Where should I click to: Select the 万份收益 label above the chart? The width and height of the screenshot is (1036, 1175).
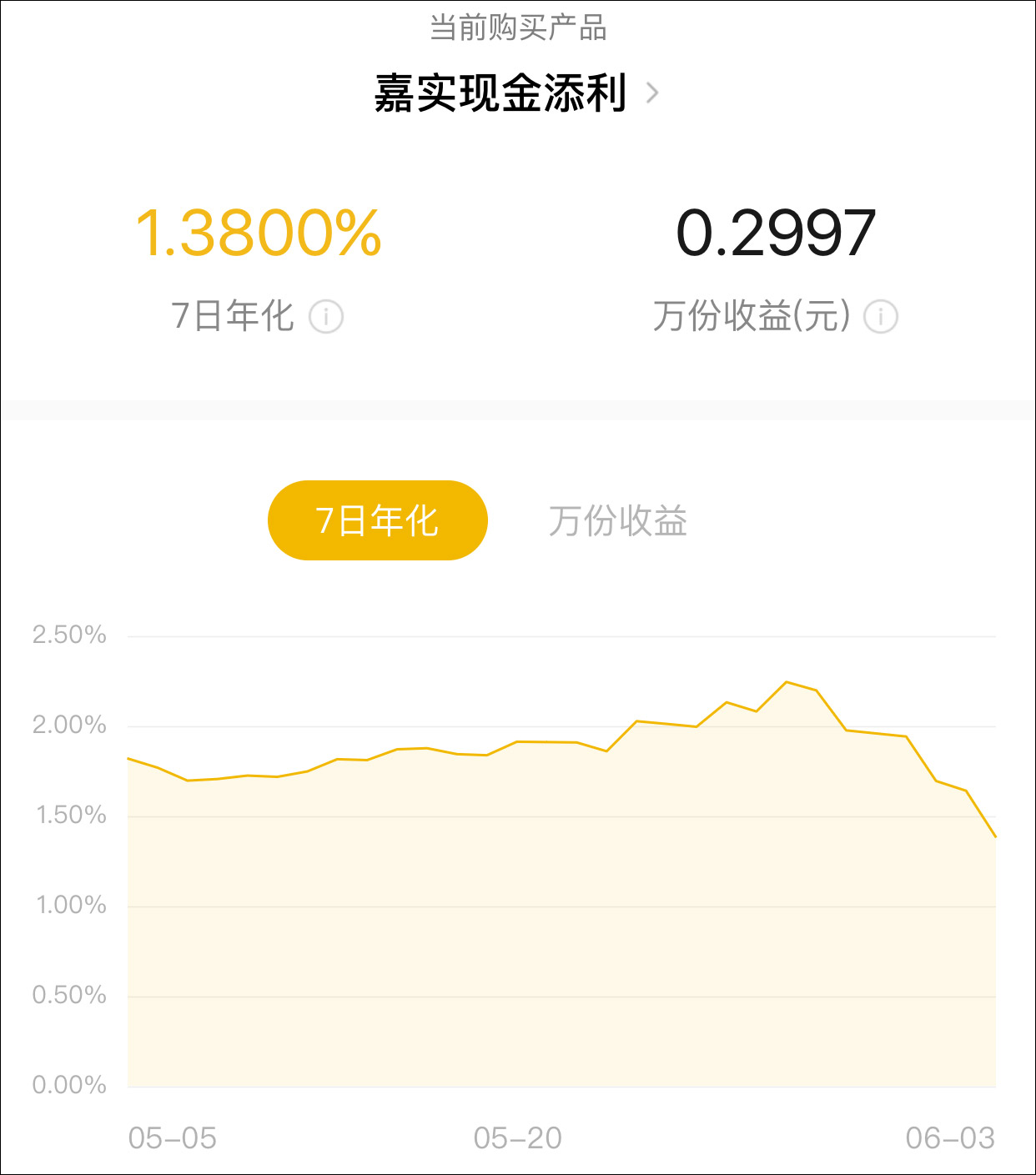point(618,519)
